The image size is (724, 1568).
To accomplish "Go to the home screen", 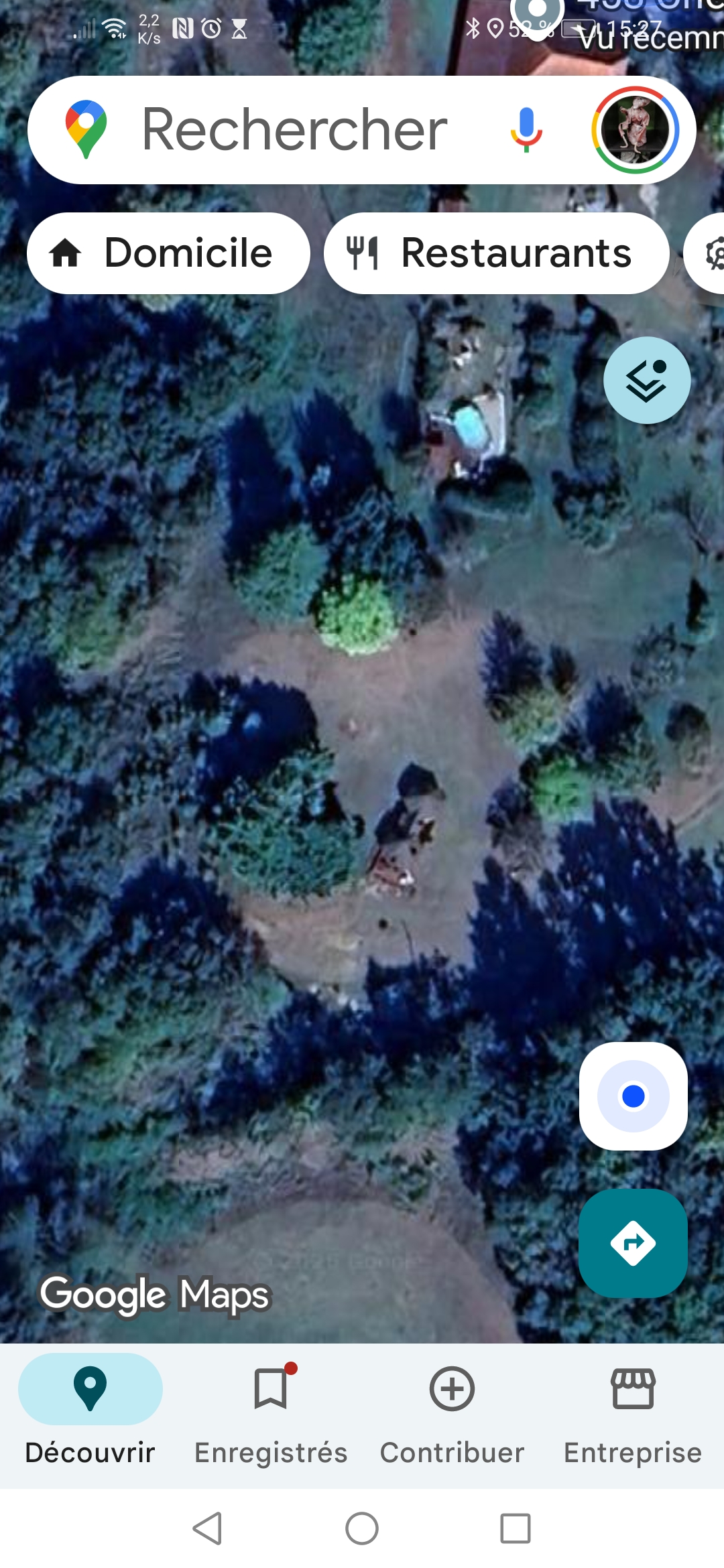I will click(x=362, y=1528).
